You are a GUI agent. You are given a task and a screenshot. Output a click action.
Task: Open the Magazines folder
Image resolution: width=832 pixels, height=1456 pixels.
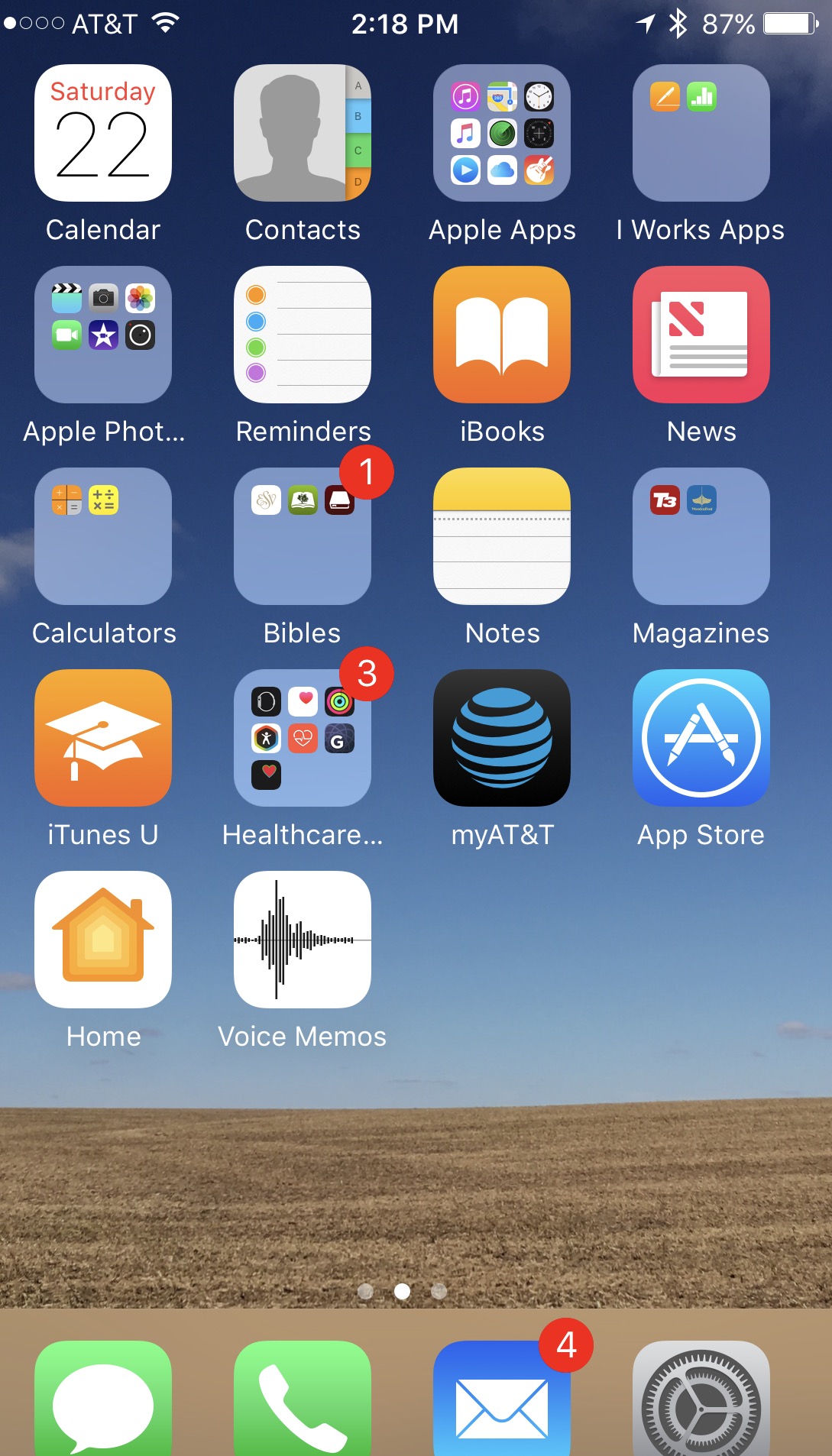coord(701,536)
